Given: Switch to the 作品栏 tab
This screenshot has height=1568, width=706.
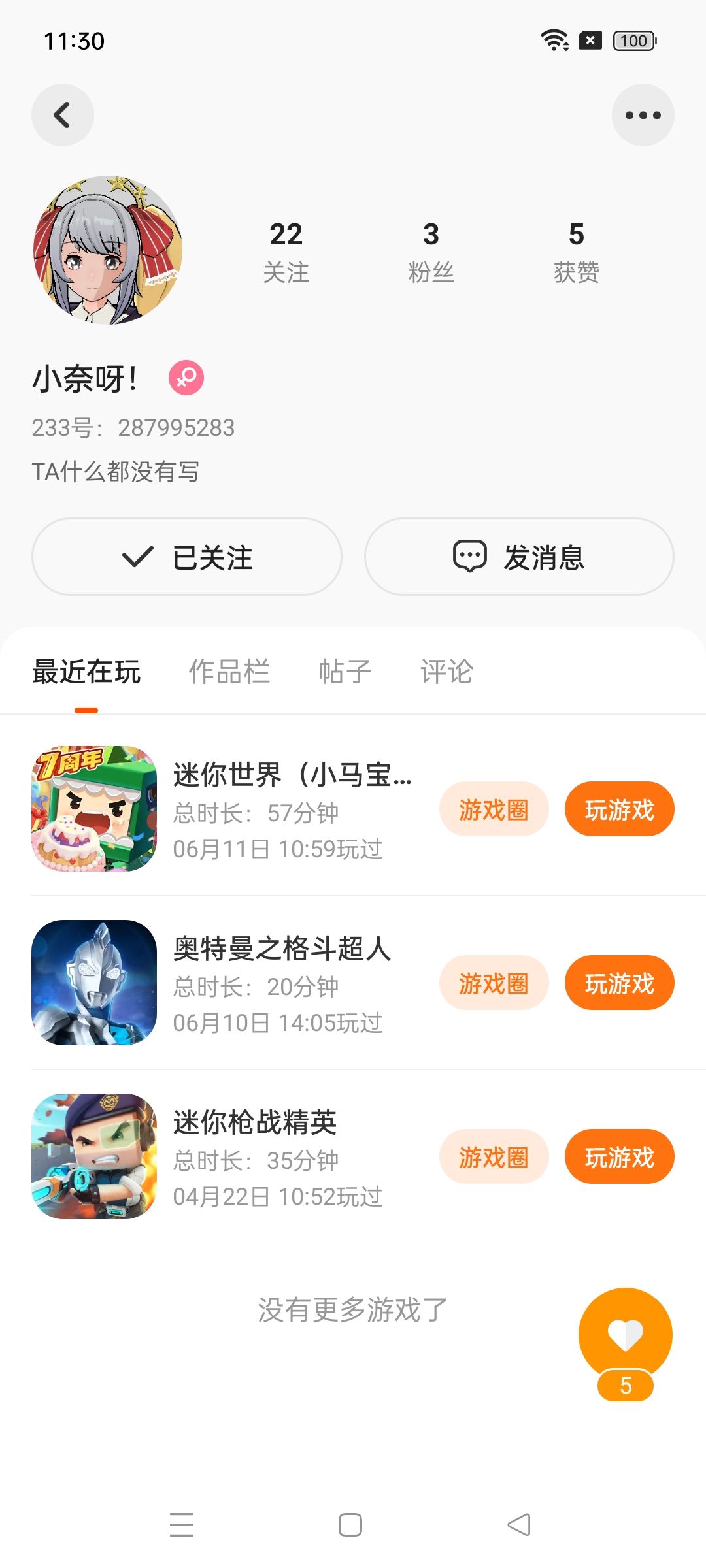Looking at the screenshot, I should 229,672.
